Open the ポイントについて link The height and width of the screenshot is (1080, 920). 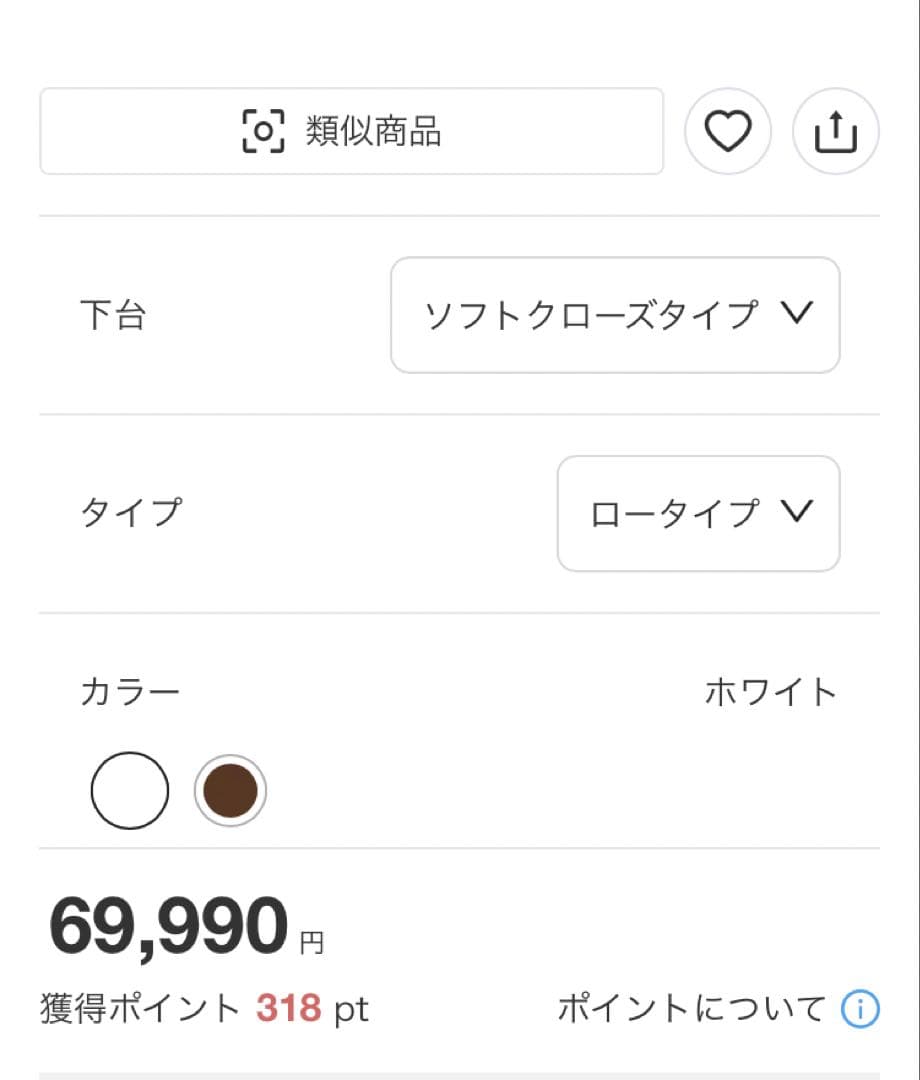(x=700, y=1010)
